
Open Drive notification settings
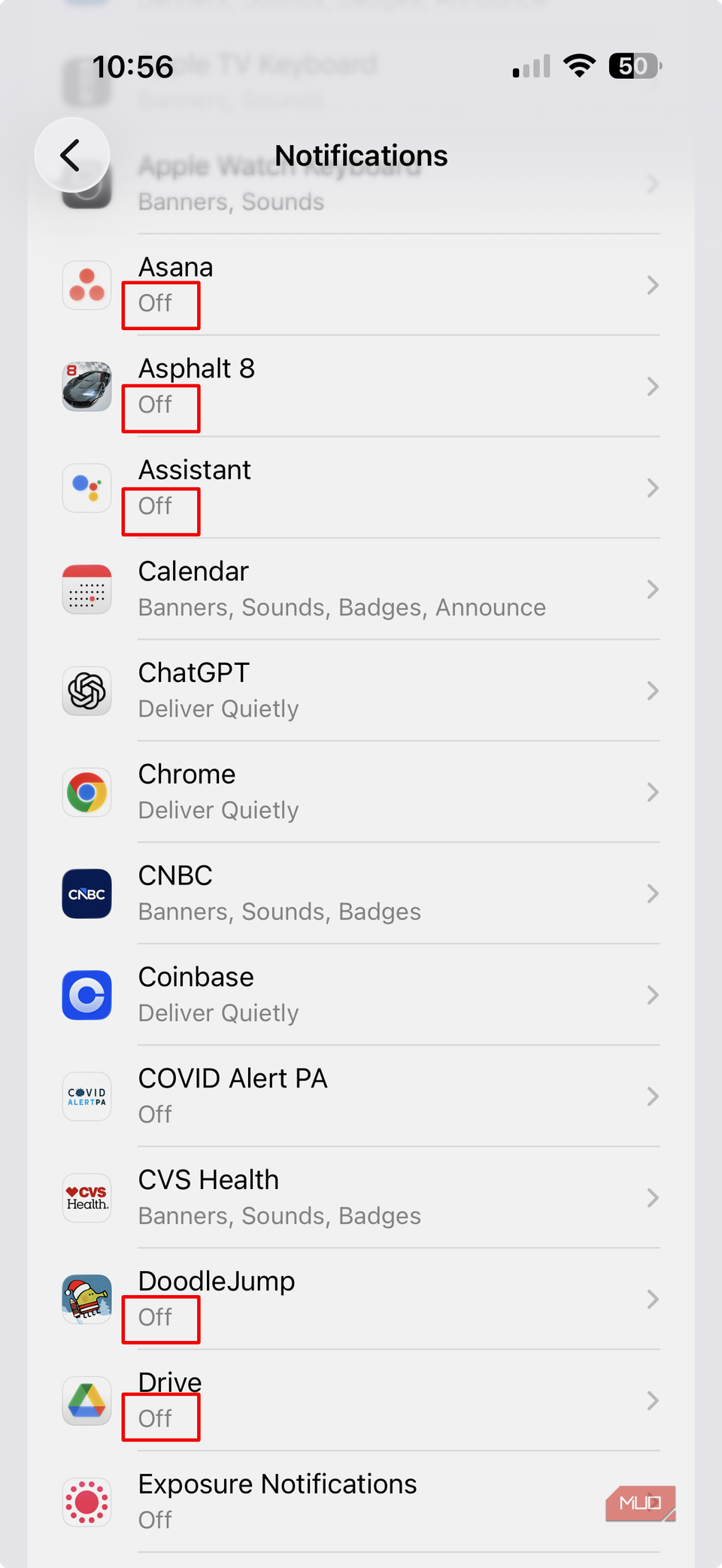coord(361,1401)
